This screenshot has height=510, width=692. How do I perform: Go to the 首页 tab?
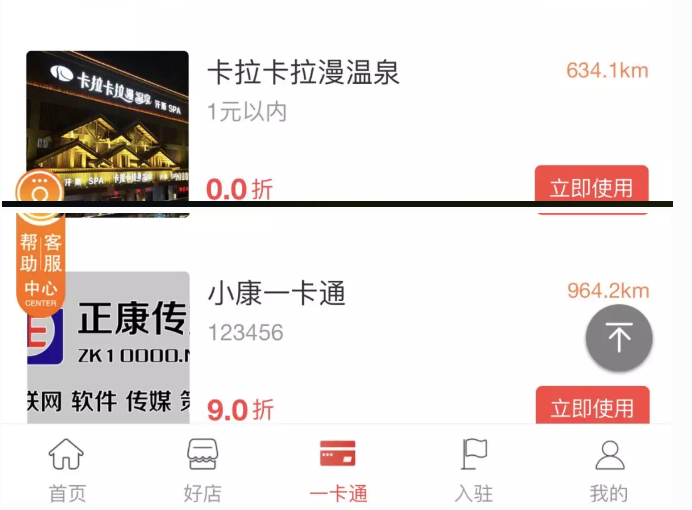(67, 471)
